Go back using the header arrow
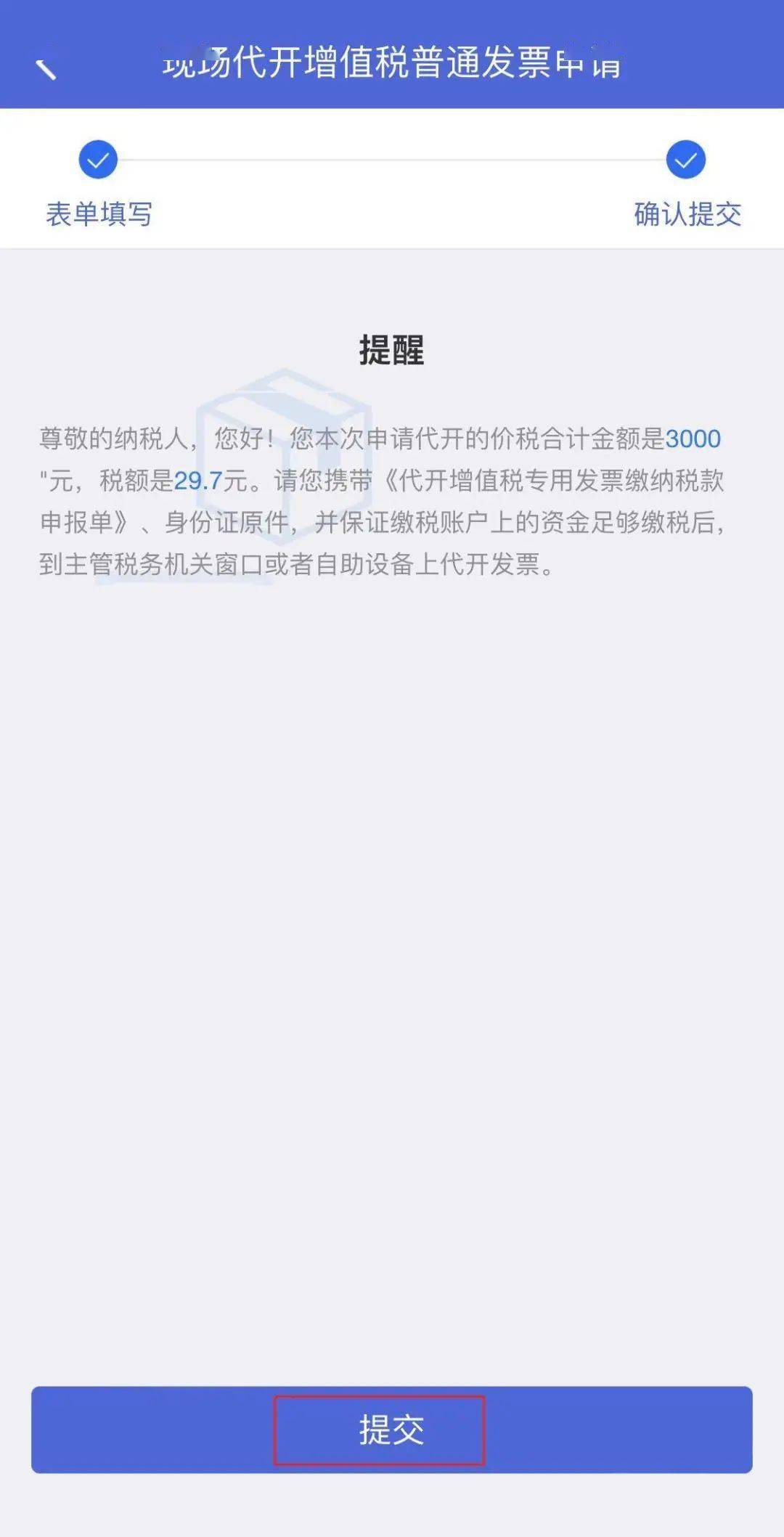Viewport: 784px width, 1537px height. [x=46, y=68]
